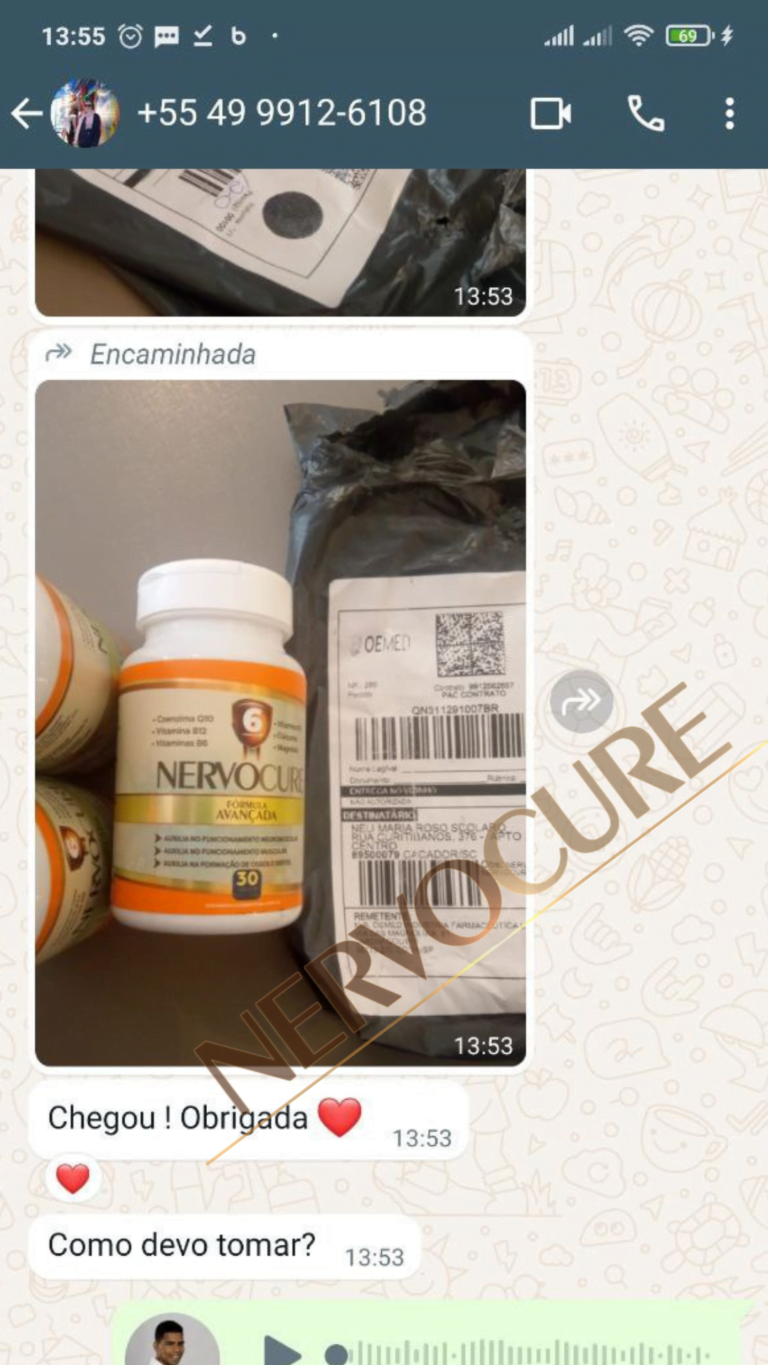Start a voice call
Image resolution: width=768 pixels, height=1365 pixels.
click(645, 114)
